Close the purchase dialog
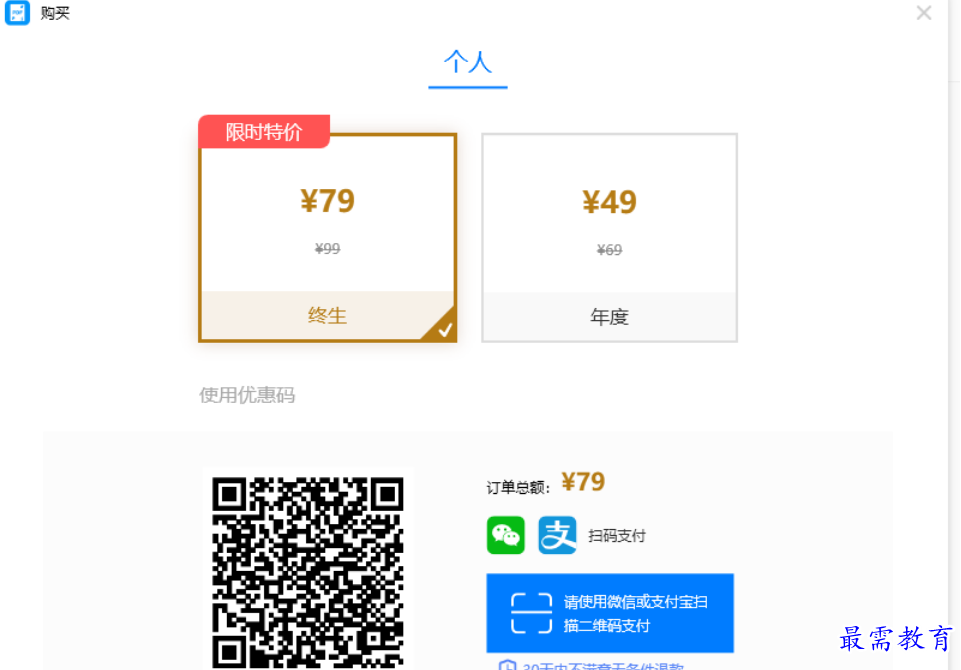Image resolution: width=961 pixels, height=670 pixels. [924, 13]
